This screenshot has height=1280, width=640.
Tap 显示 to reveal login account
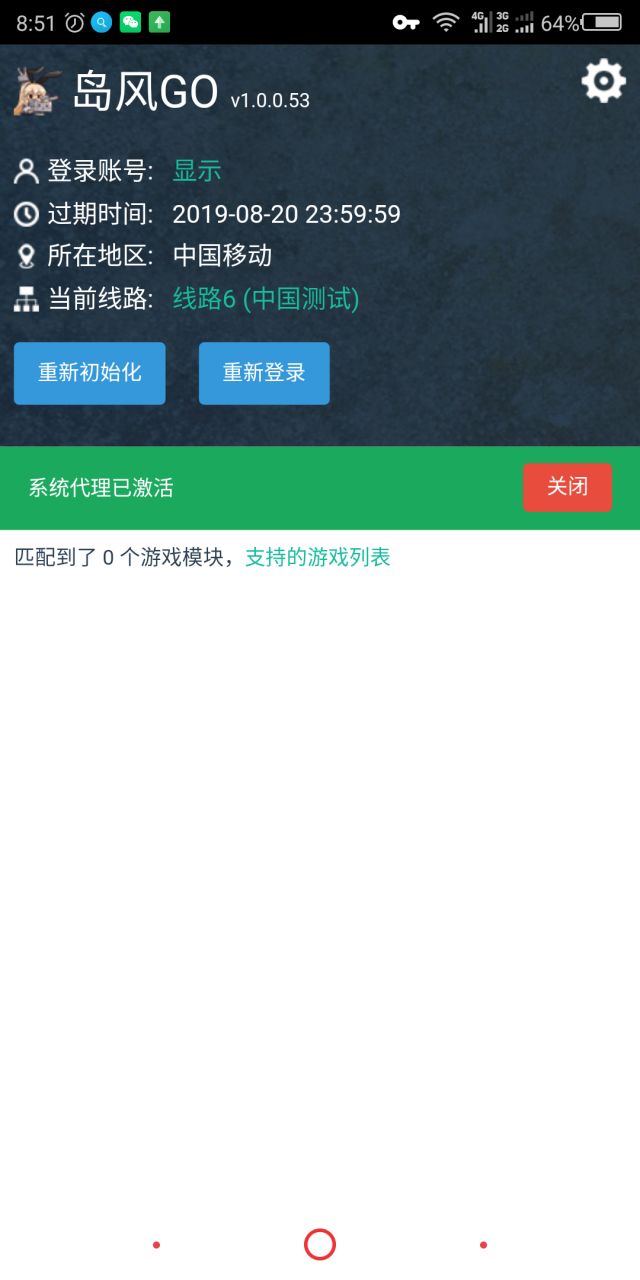[x=197, y=171]
